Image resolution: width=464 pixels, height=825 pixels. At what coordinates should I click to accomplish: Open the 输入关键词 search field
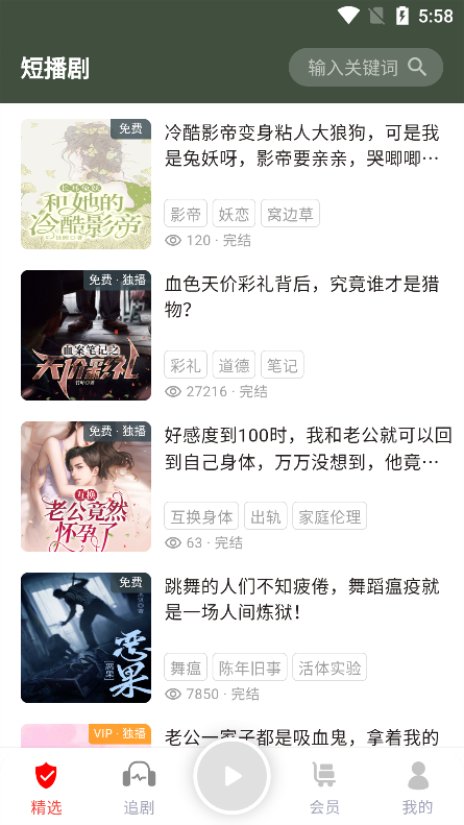pyautogui.click(x=366, y=67)
